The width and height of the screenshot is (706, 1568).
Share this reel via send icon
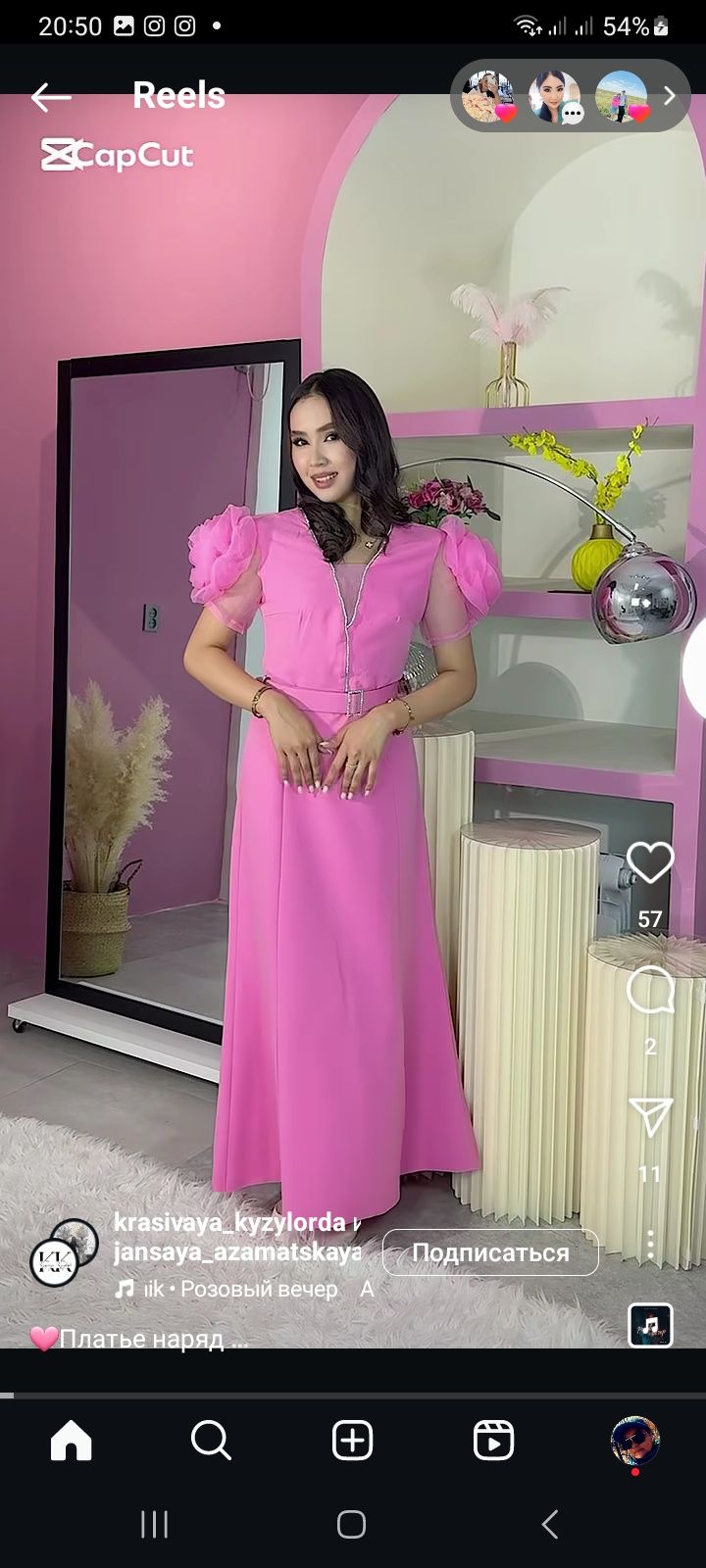pyautogui.click(x=649, y=1117)
